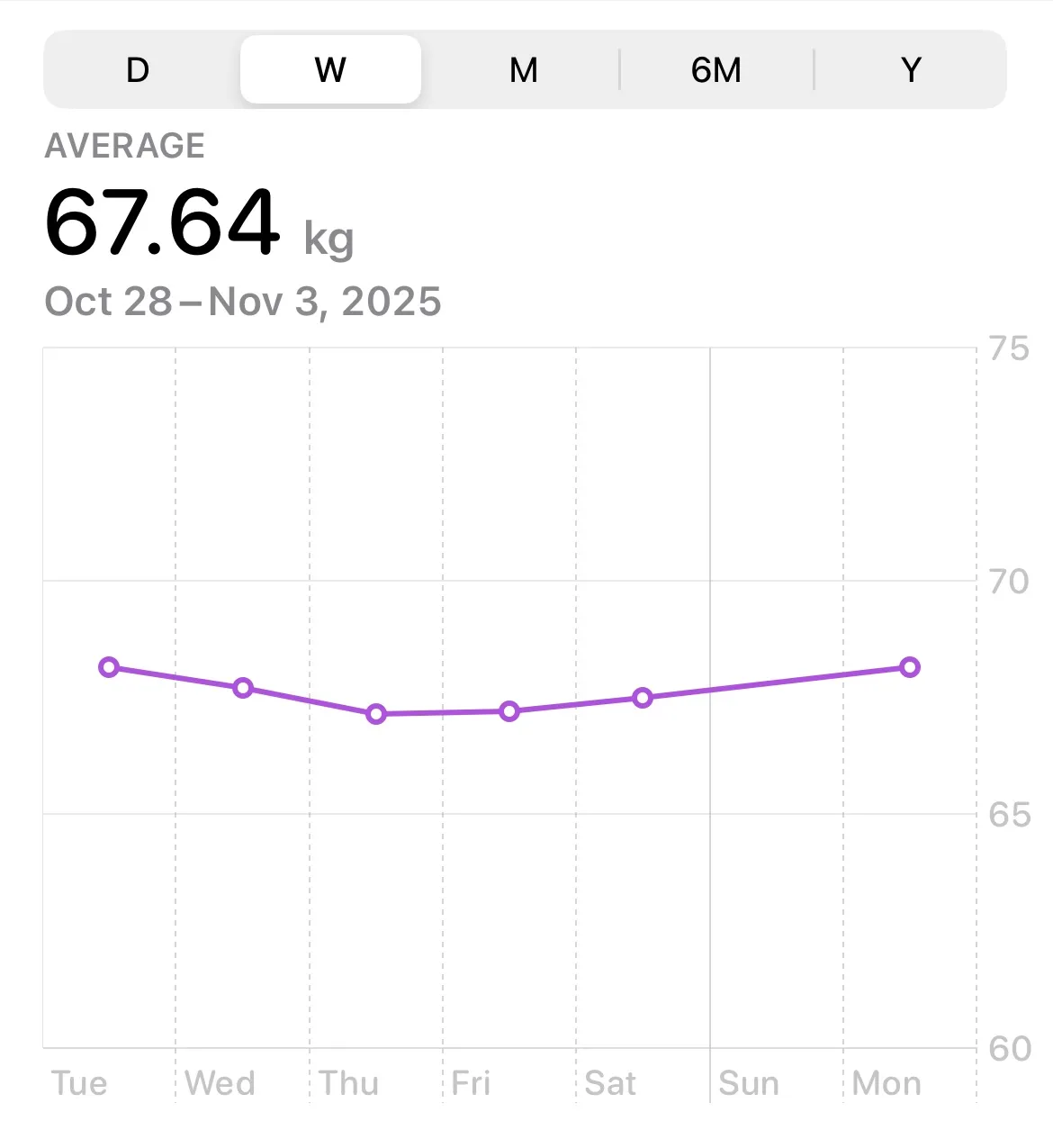Show the 6M six-month view
Screen dimensions: 1053x1148
click(x=716, y=70)
